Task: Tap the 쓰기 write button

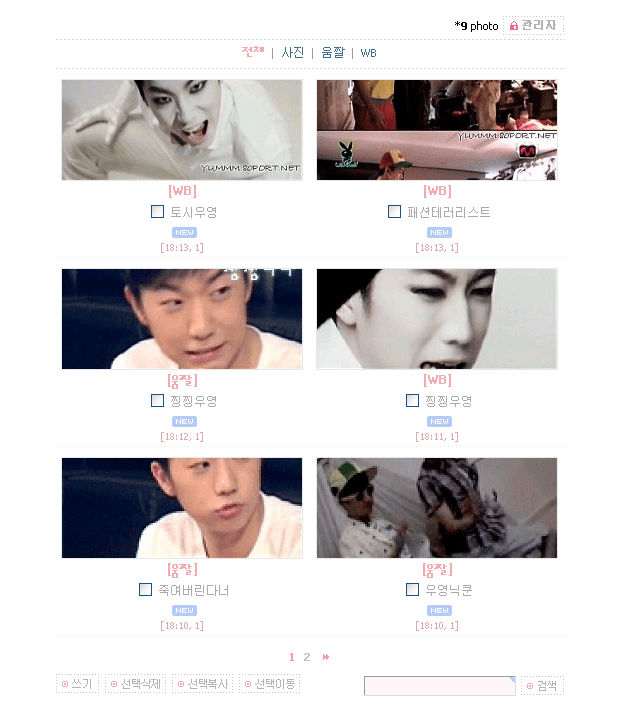Action: (76, 684)
